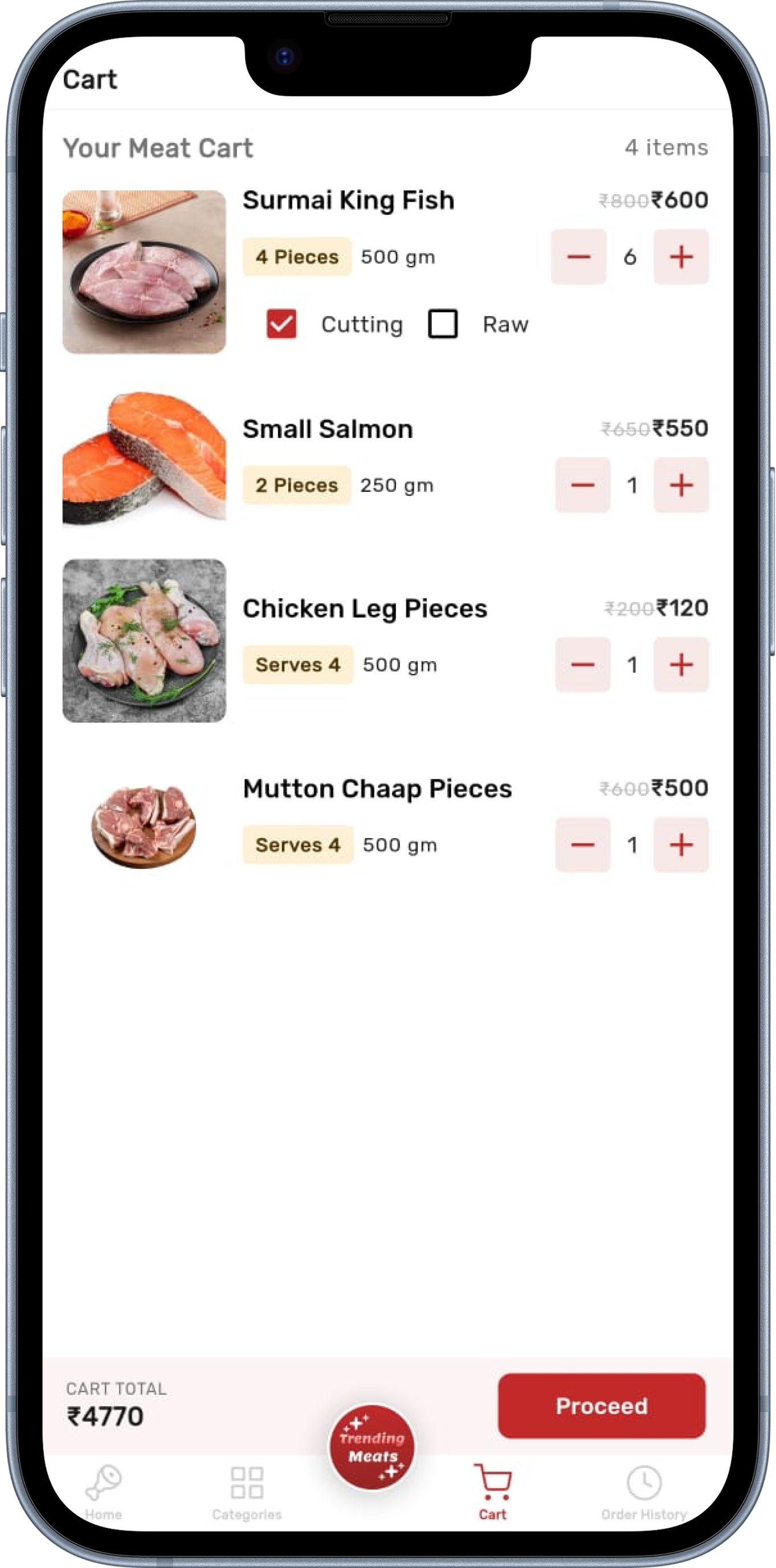Tap Proceed to checkout
776x1568 pixels.
601,1406
